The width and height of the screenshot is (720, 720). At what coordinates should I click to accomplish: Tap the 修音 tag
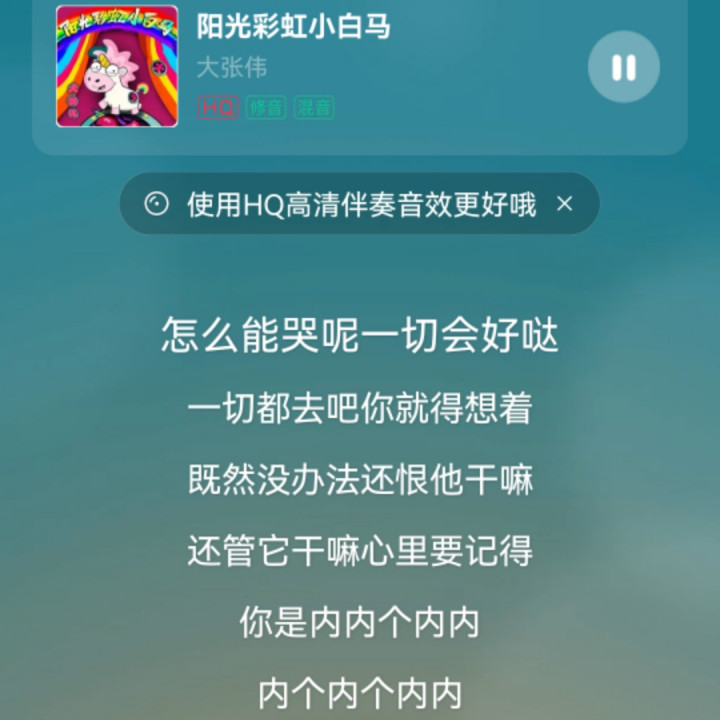(x=266, y=107)
